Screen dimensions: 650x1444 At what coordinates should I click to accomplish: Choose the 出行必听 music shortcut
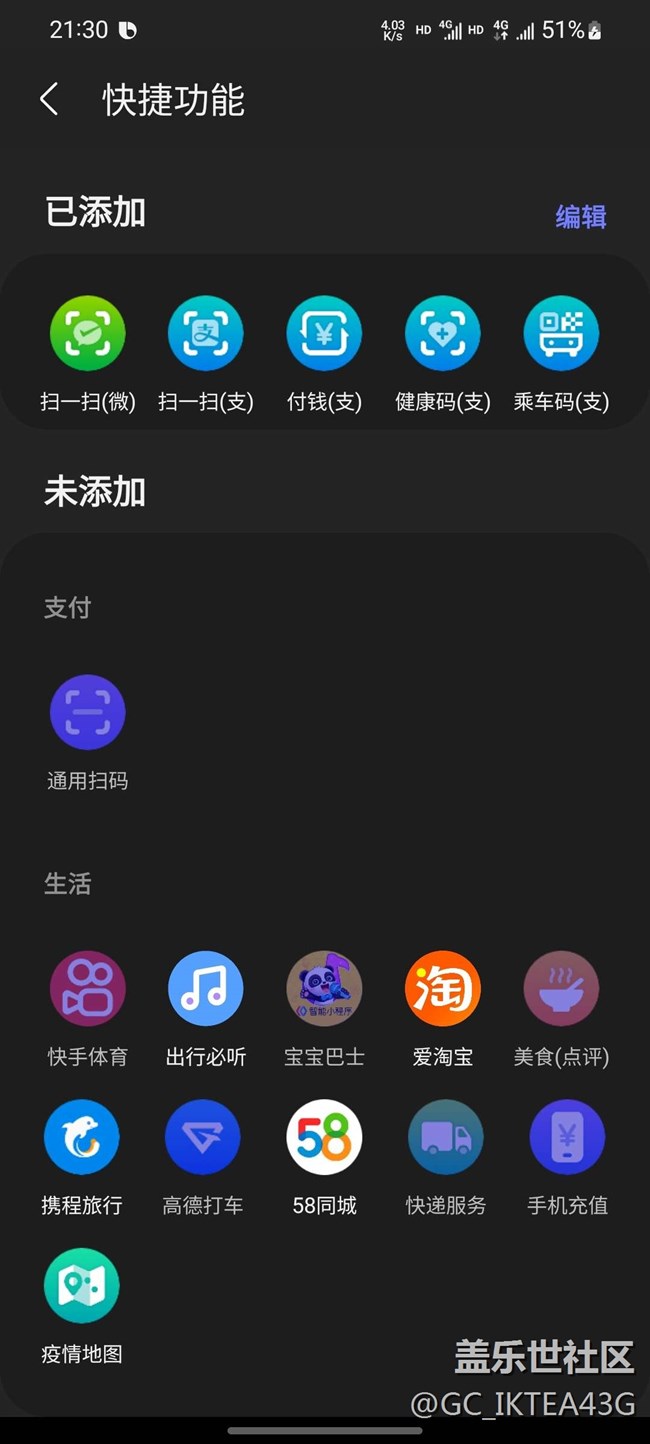pyautogui.click(x=206, y=989)
